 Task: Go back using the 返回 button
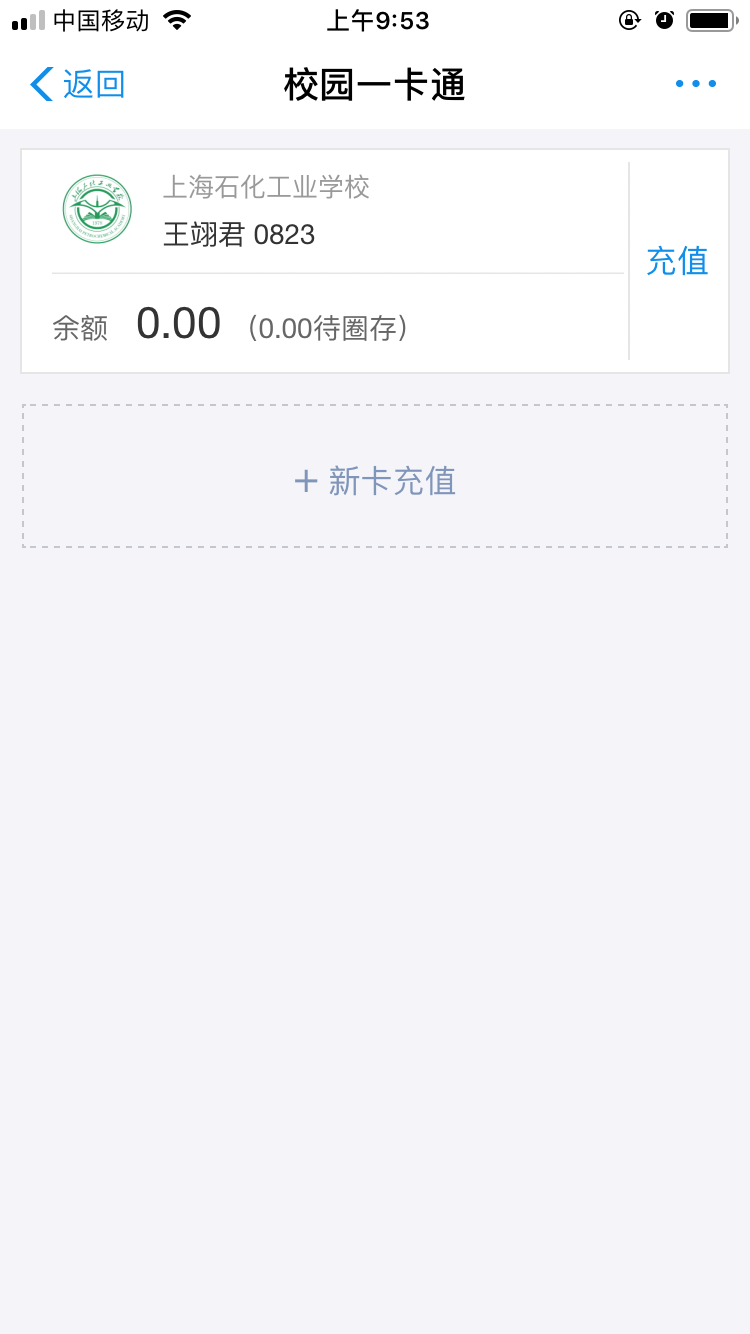[78, 84]
